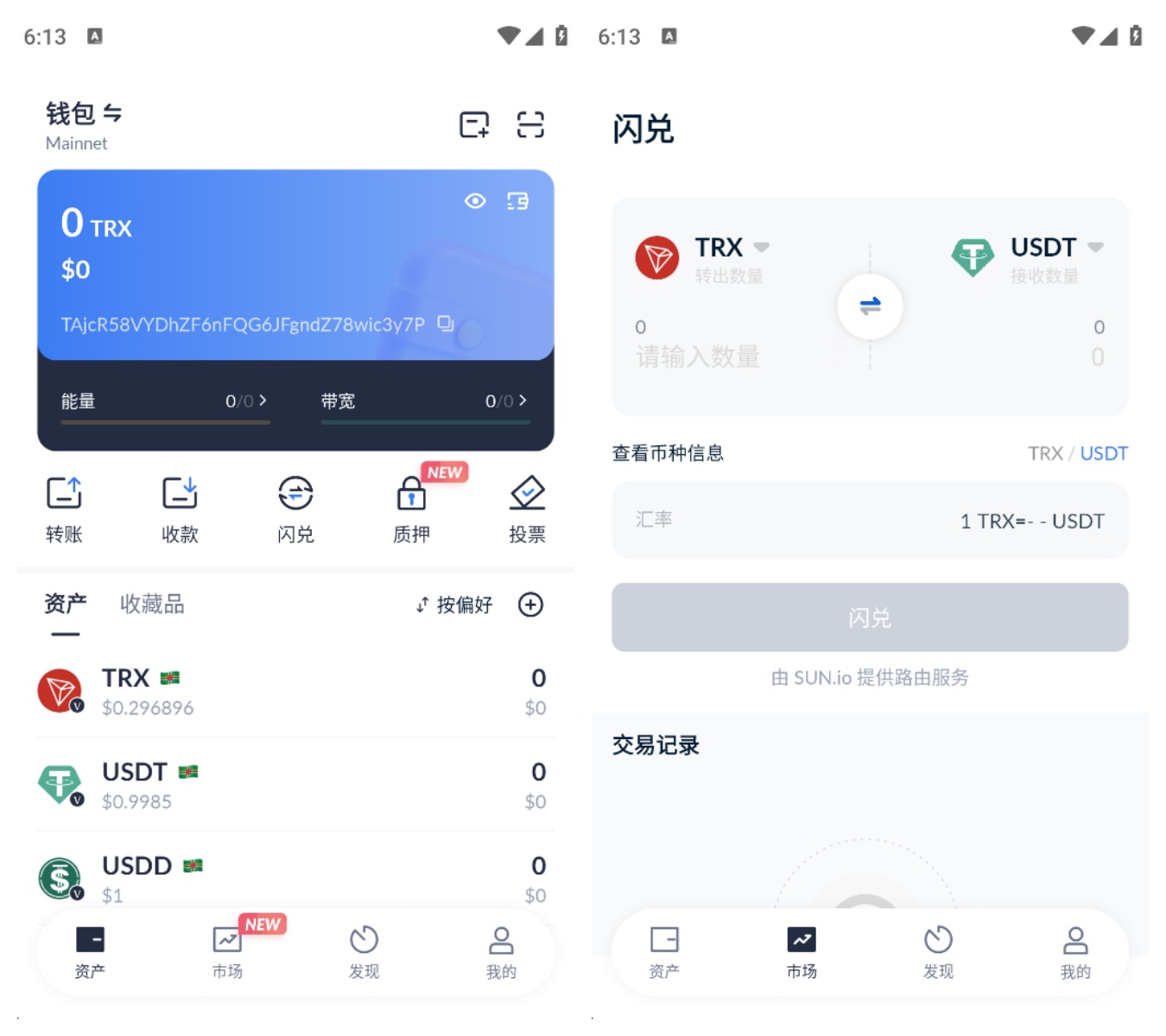Copy the wallet address
Screen dimensions: 1166x1036
[x=446, y=324]
